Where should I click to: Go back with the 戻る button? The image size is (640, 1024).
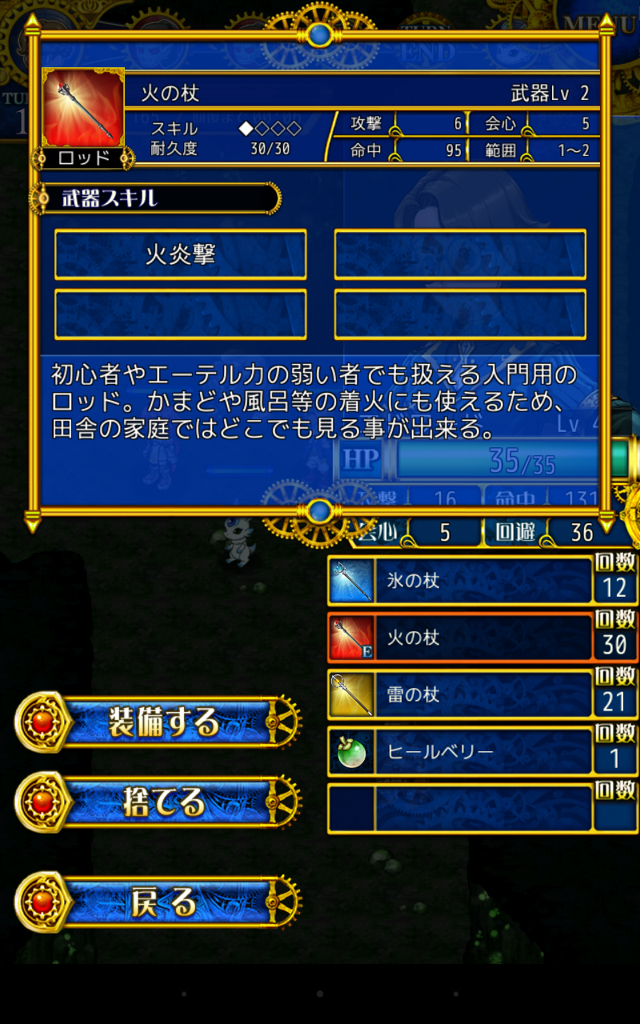point(160,903)
